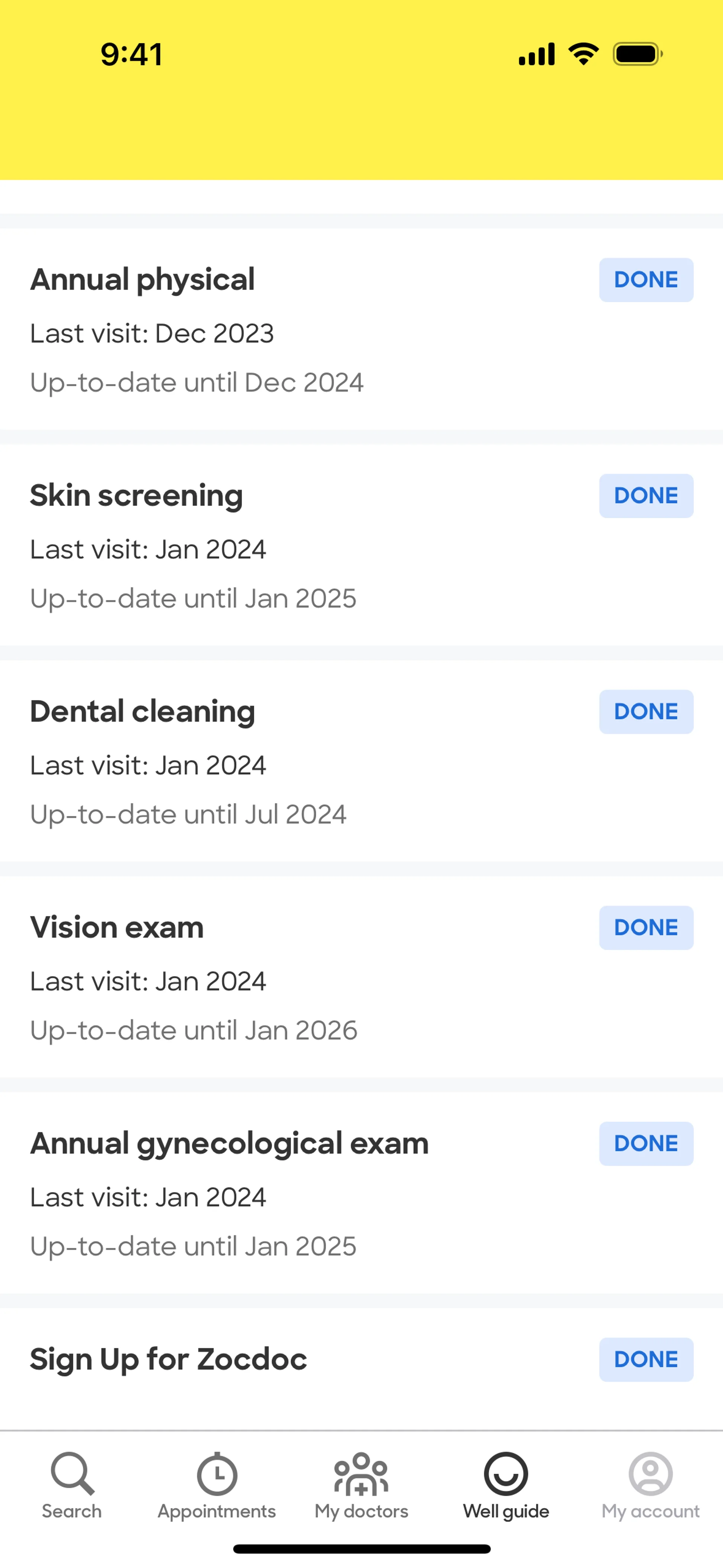The height and width of the screenshot is (1568, 723).
Task: Open My account tab
Action: click(x=650, y=1485)
